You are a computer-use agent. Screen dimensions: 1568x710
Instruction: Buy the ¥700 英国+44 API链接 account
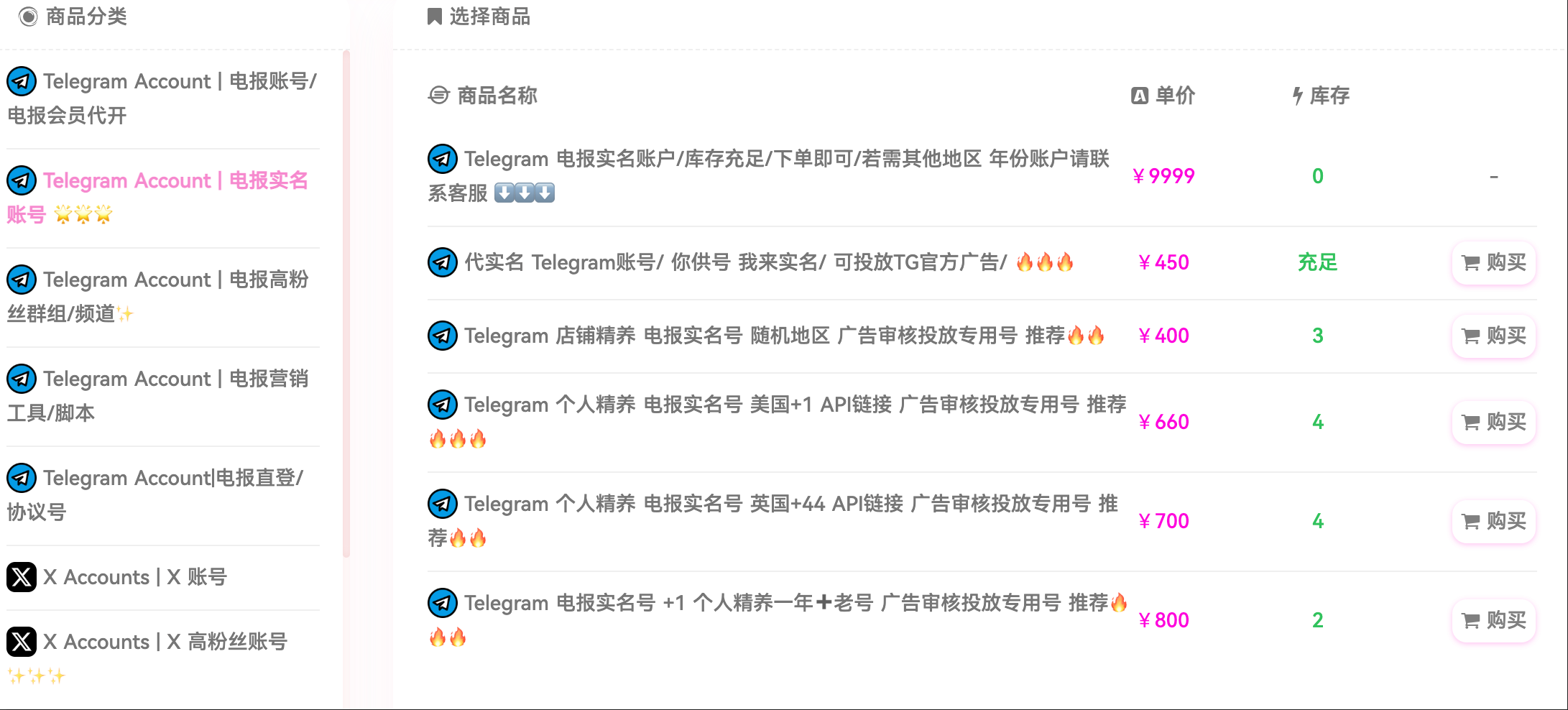click(1493, 521)
